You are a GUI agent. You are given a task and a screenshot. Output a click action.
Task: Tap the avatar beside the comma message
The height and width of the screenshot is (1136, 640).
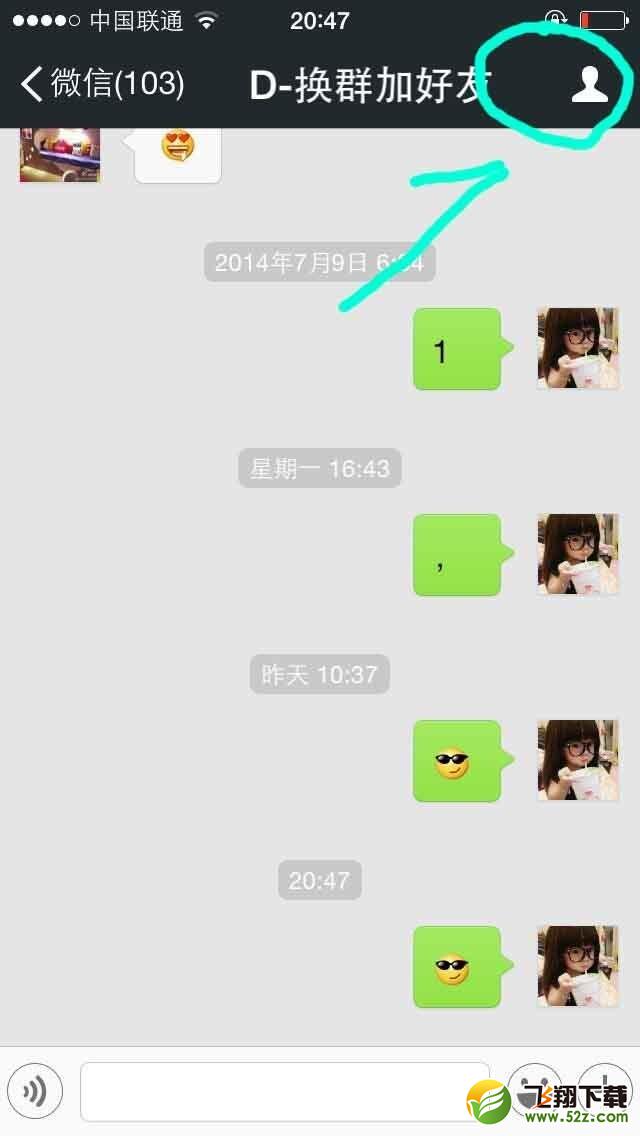pos(578,554)
